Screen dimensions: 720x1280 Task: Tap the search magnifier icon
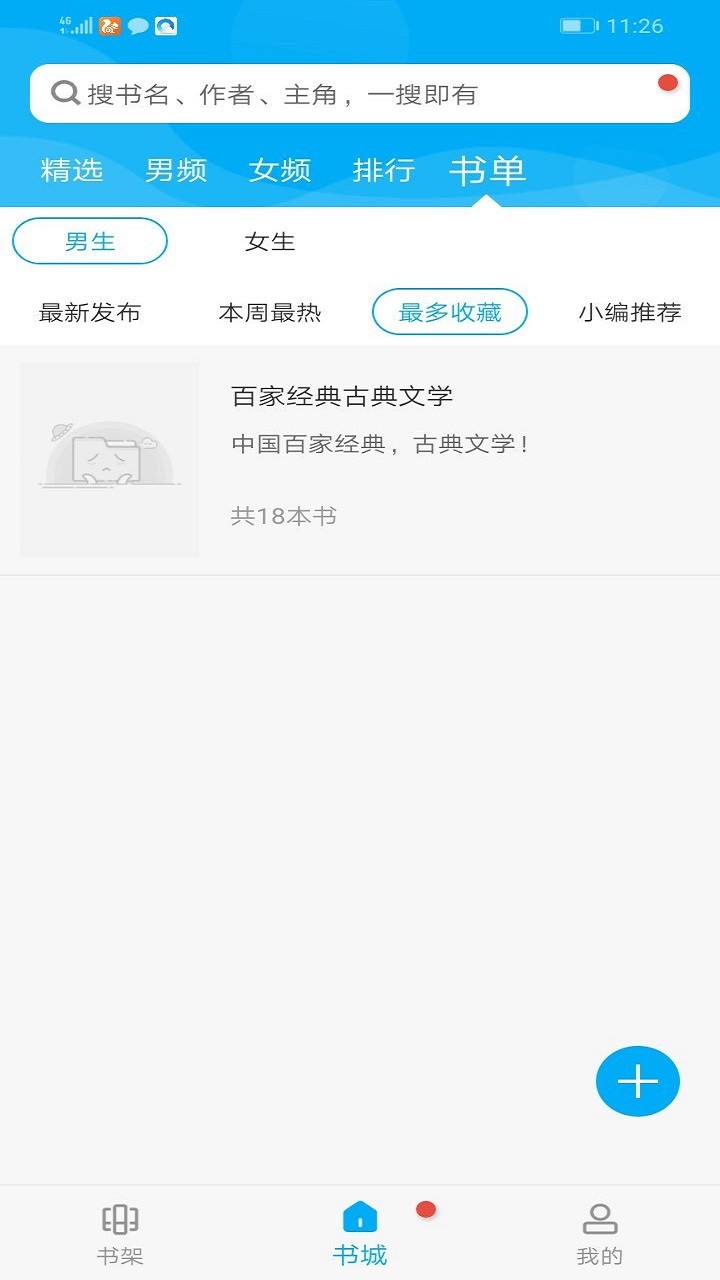coord(65,92)
